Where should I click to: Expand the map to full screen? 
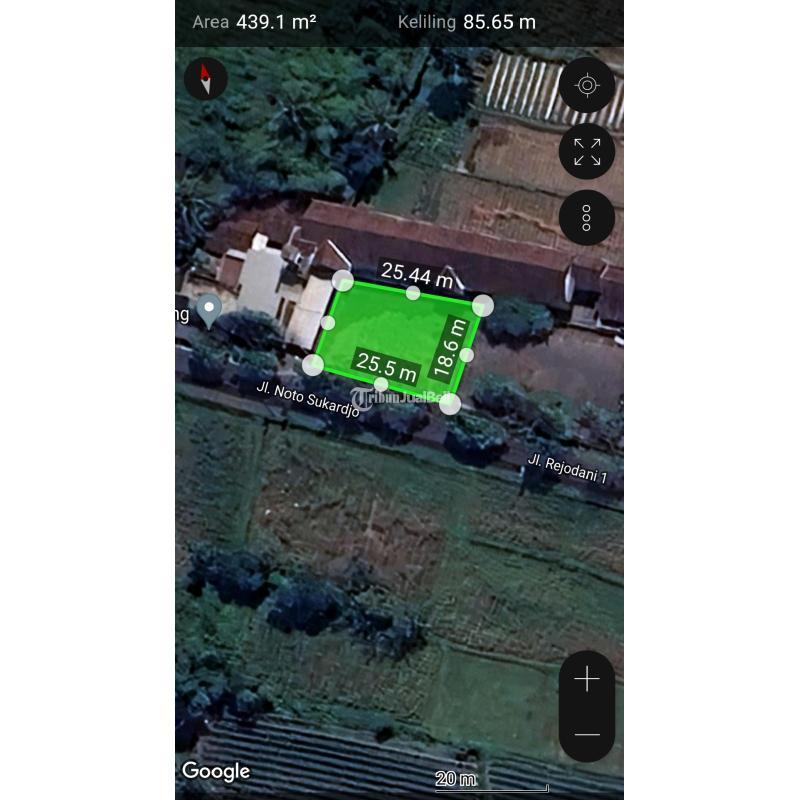(x=587, y=152)
